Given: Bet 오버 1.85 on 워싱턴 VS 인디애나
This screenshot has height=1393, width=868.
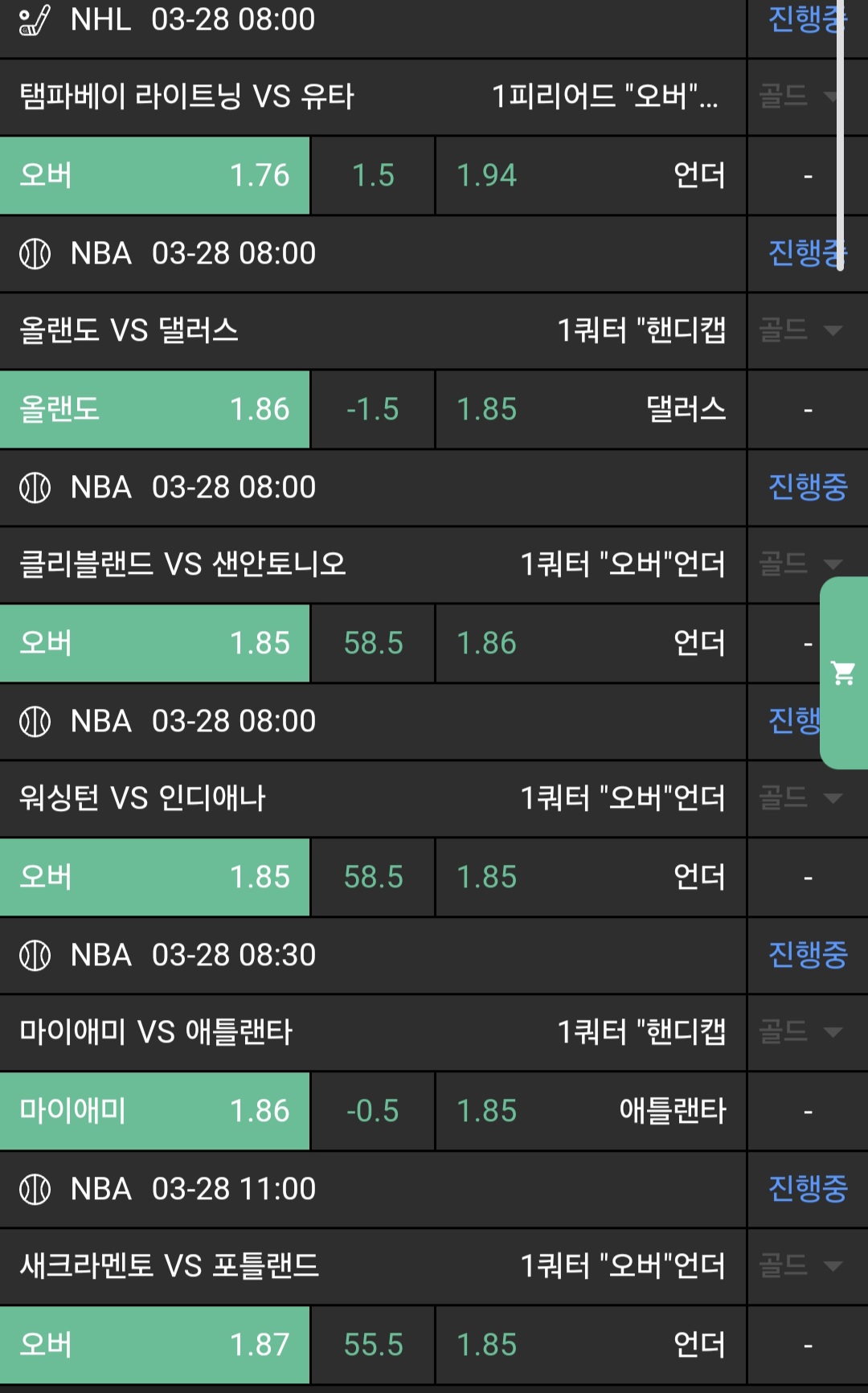Looking at the screenshot, I should (x=154, y=877).
